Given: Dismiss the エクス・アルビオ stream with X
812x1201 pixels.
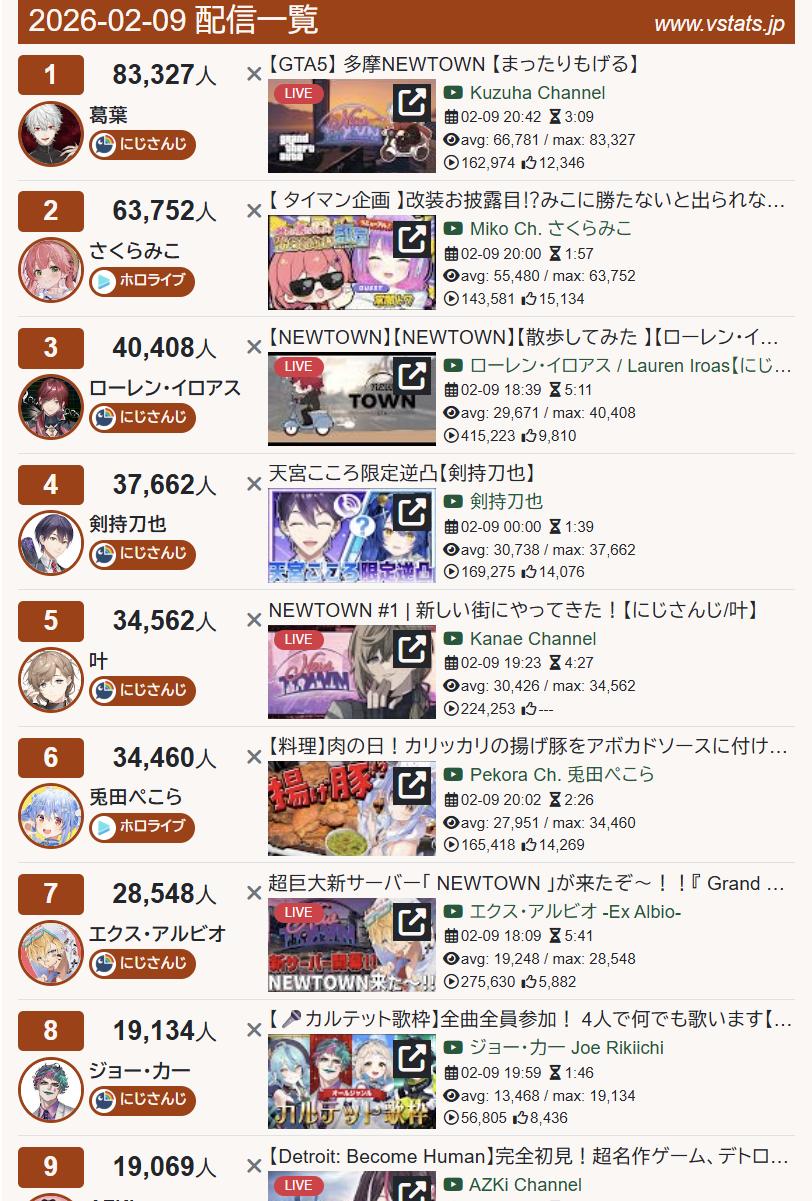Looking at the screenshot, I should point(254,894).
